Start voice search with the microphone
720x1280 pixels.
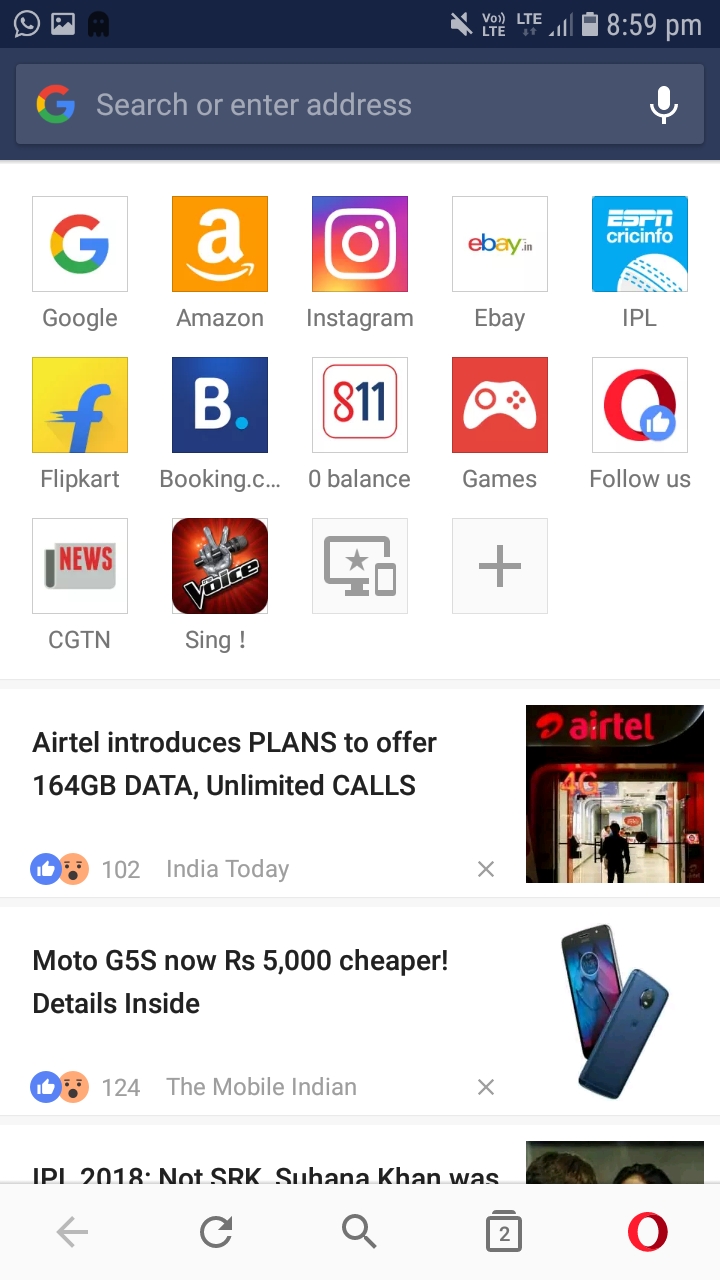point(663,105)
